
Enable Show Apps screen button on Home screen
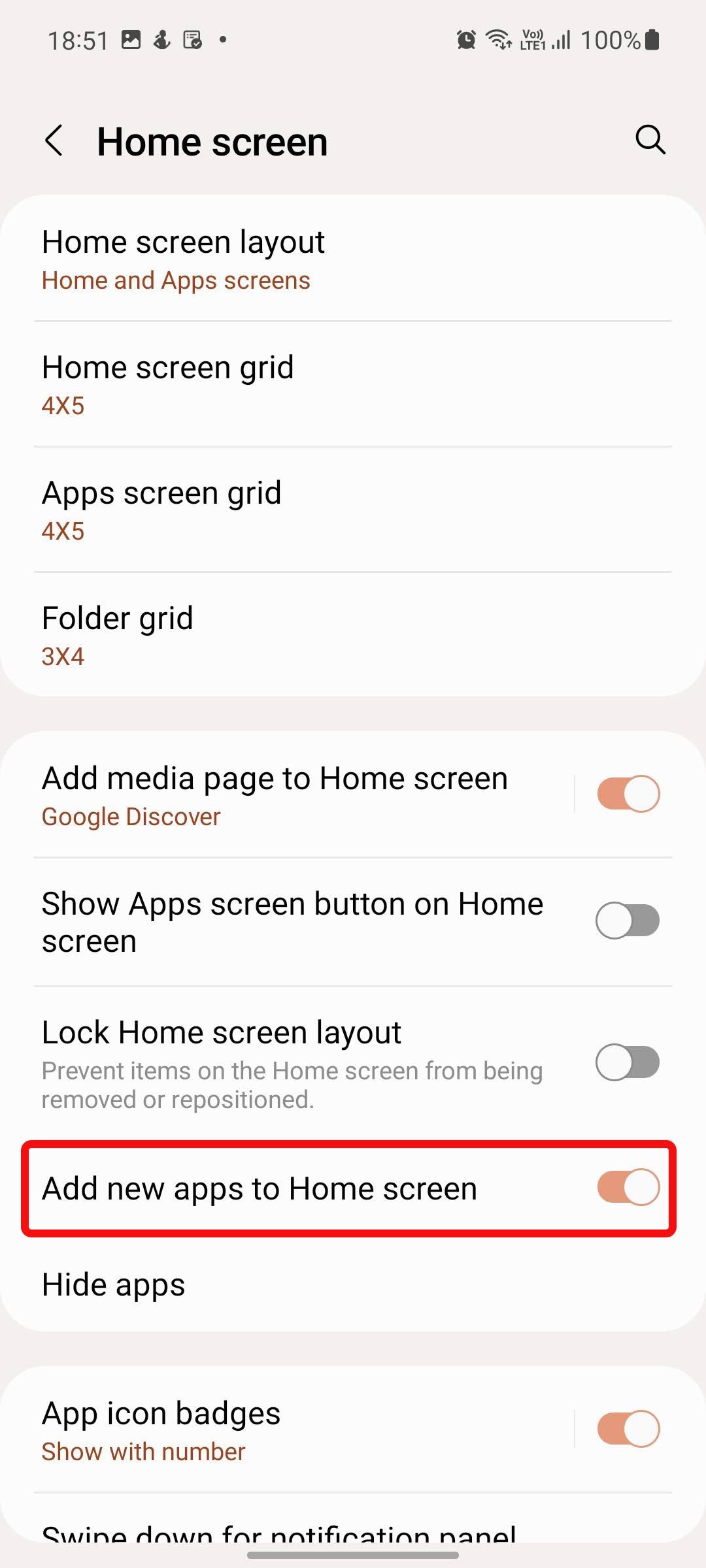[x=628, y=919]
